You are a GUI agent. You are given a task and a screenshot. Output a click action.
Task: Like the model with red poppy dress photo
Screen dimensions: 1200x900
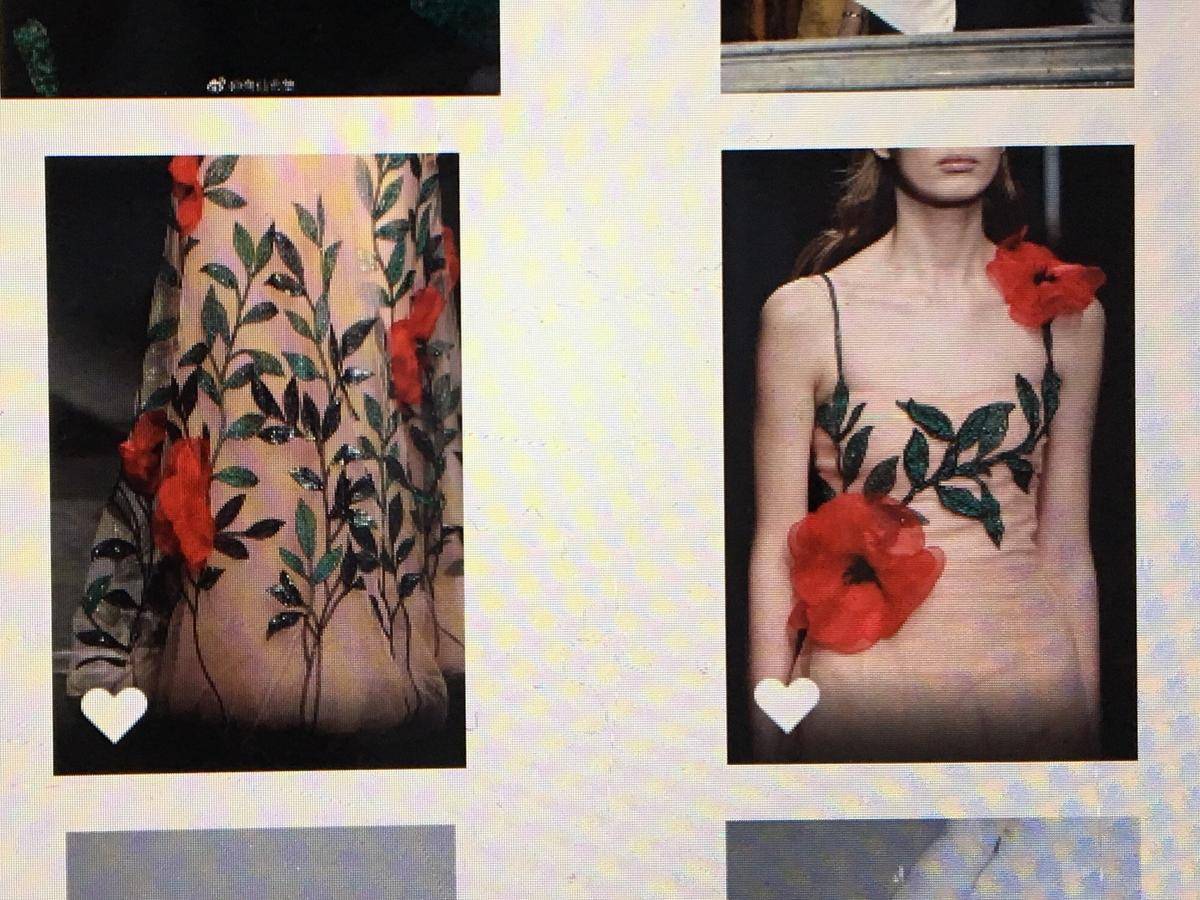pos(787,703)
